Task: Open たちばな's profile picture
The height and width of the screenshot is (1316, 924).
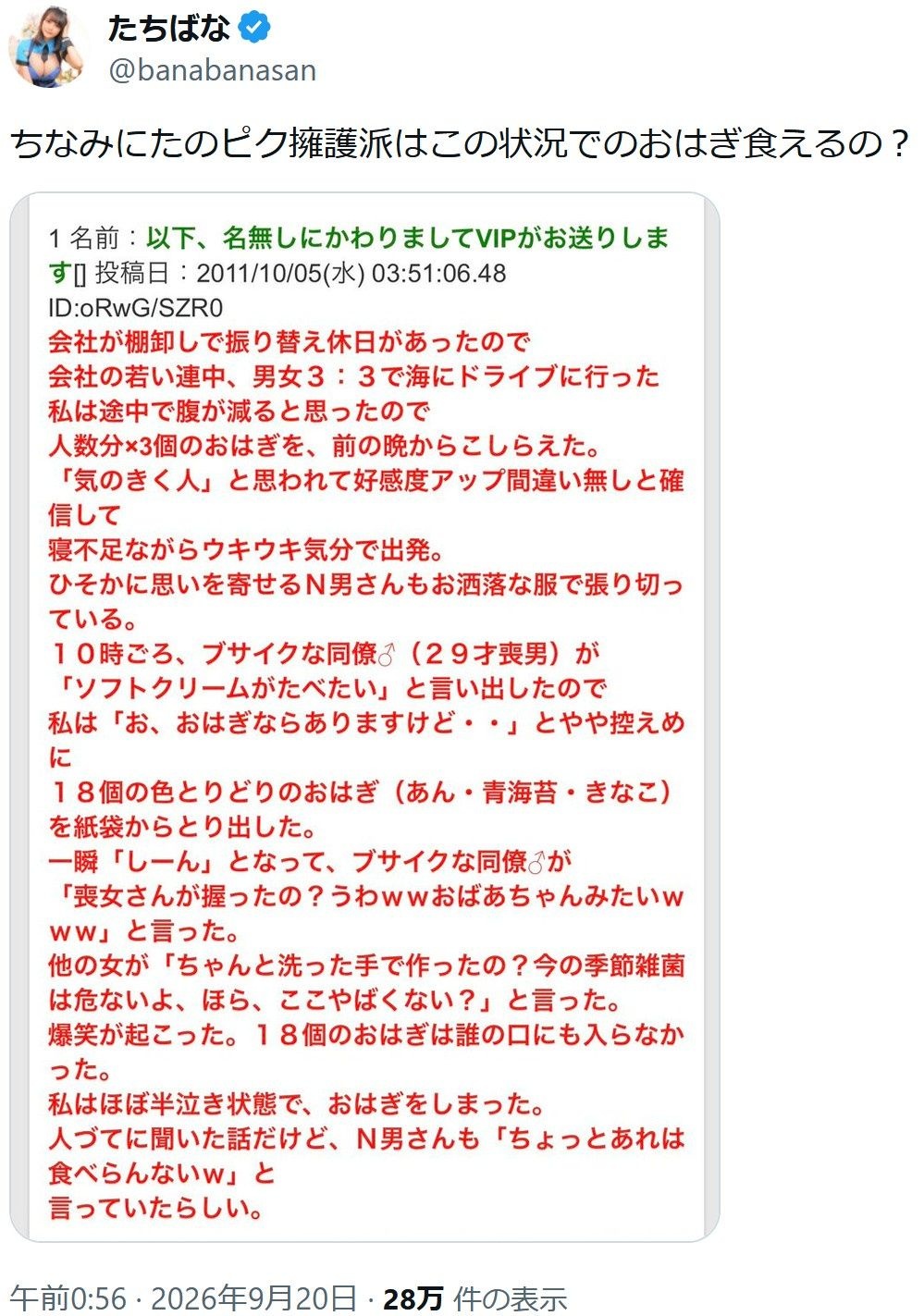Action: pyautogui.click(x=48, y=48)
